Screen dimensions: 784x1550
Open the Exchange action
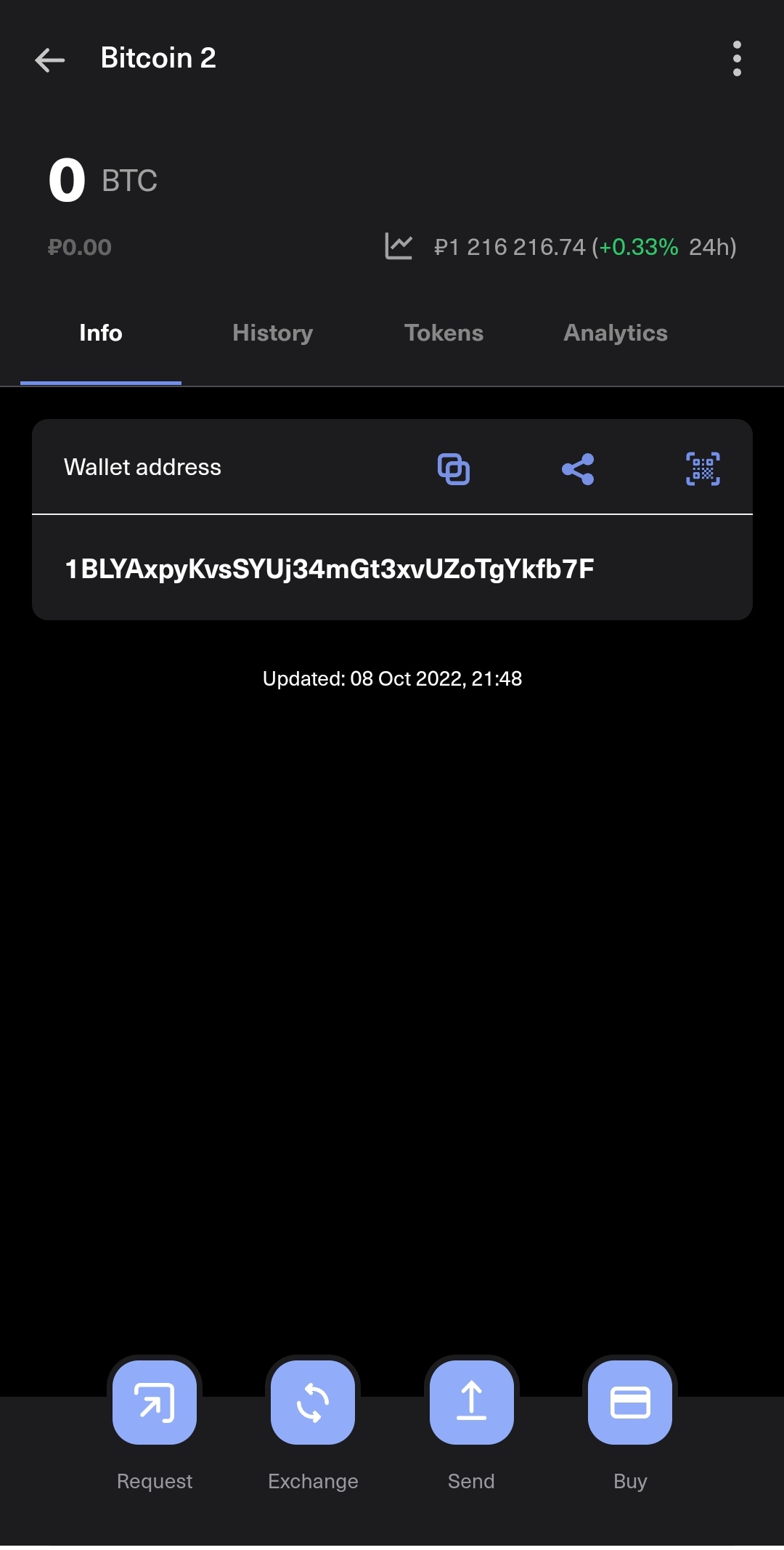313,1402
